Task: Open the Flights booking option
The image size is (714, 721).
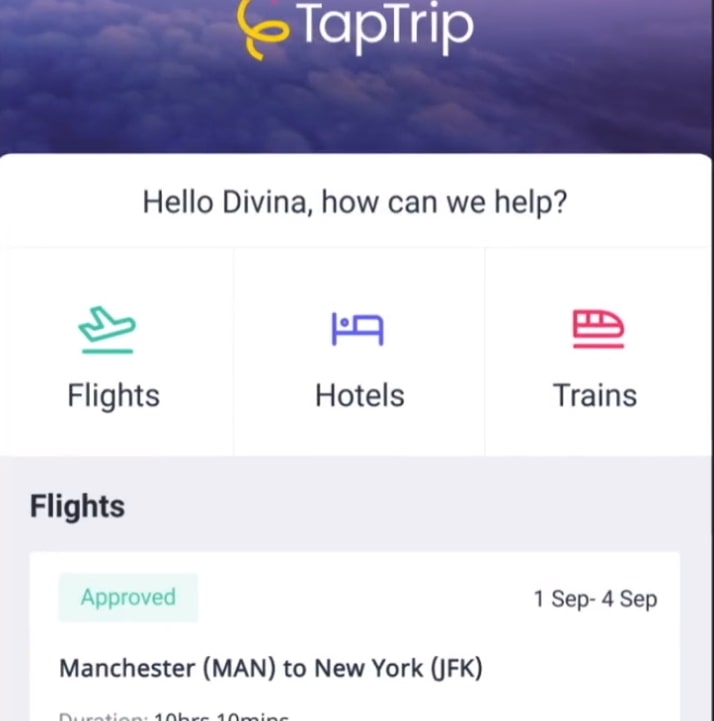Action: click(114, 355)
